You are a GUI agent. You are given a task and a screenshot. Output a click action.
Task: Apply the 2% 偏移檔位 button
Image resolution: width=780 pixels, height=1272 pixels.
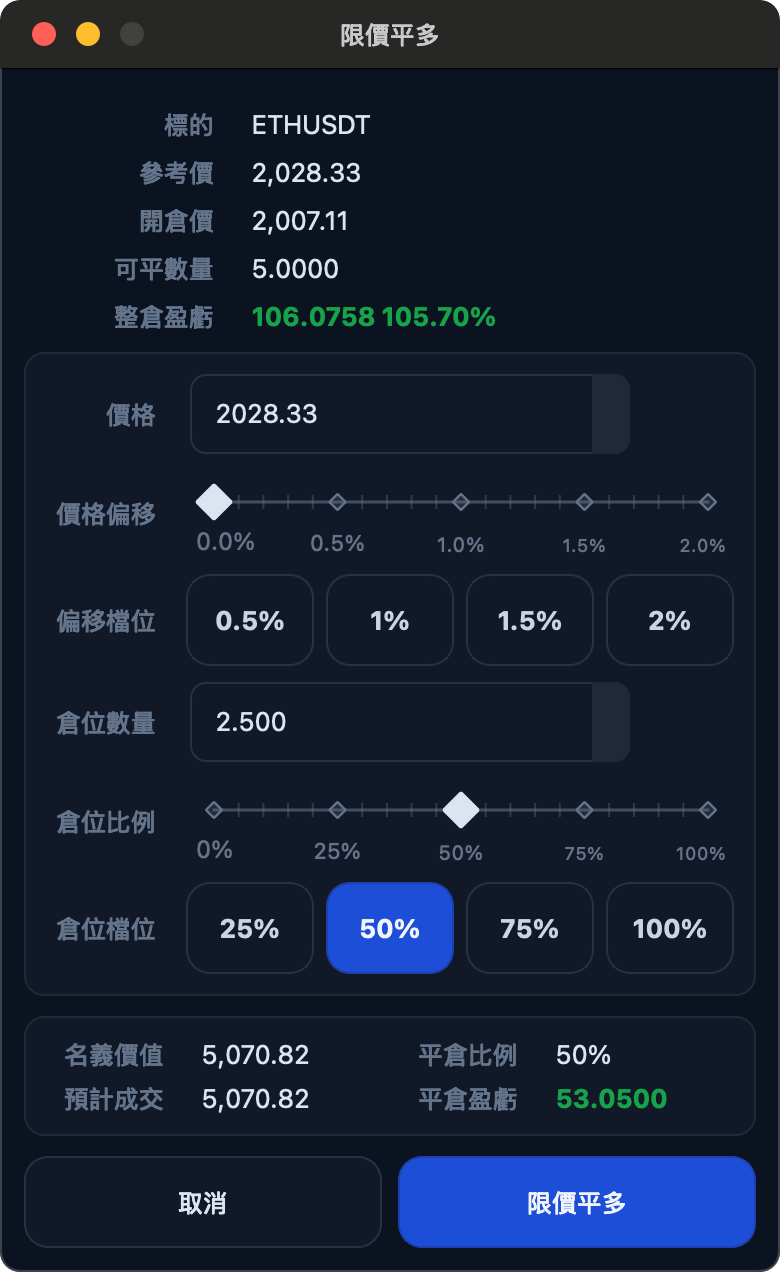pos(670,621)
